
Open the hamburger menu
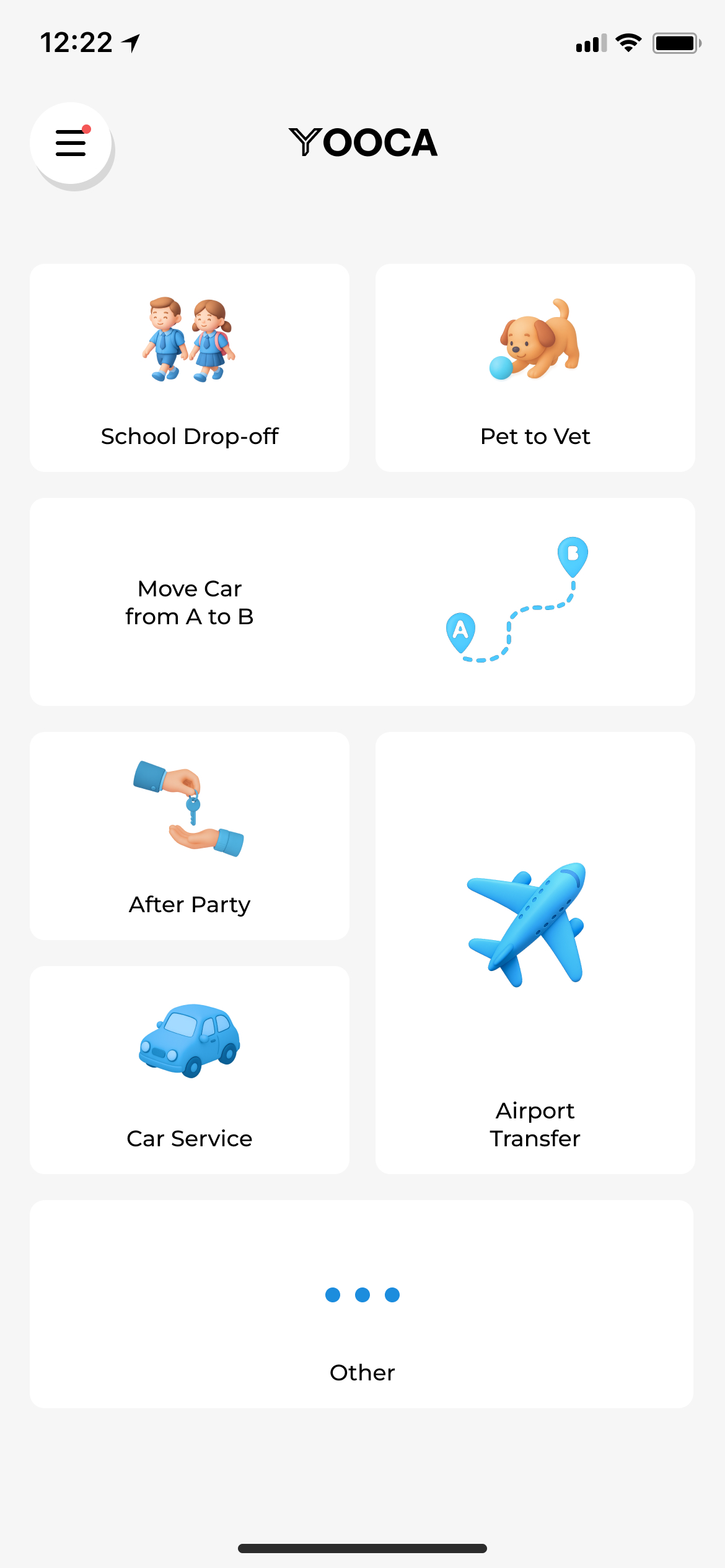[71, 143]
